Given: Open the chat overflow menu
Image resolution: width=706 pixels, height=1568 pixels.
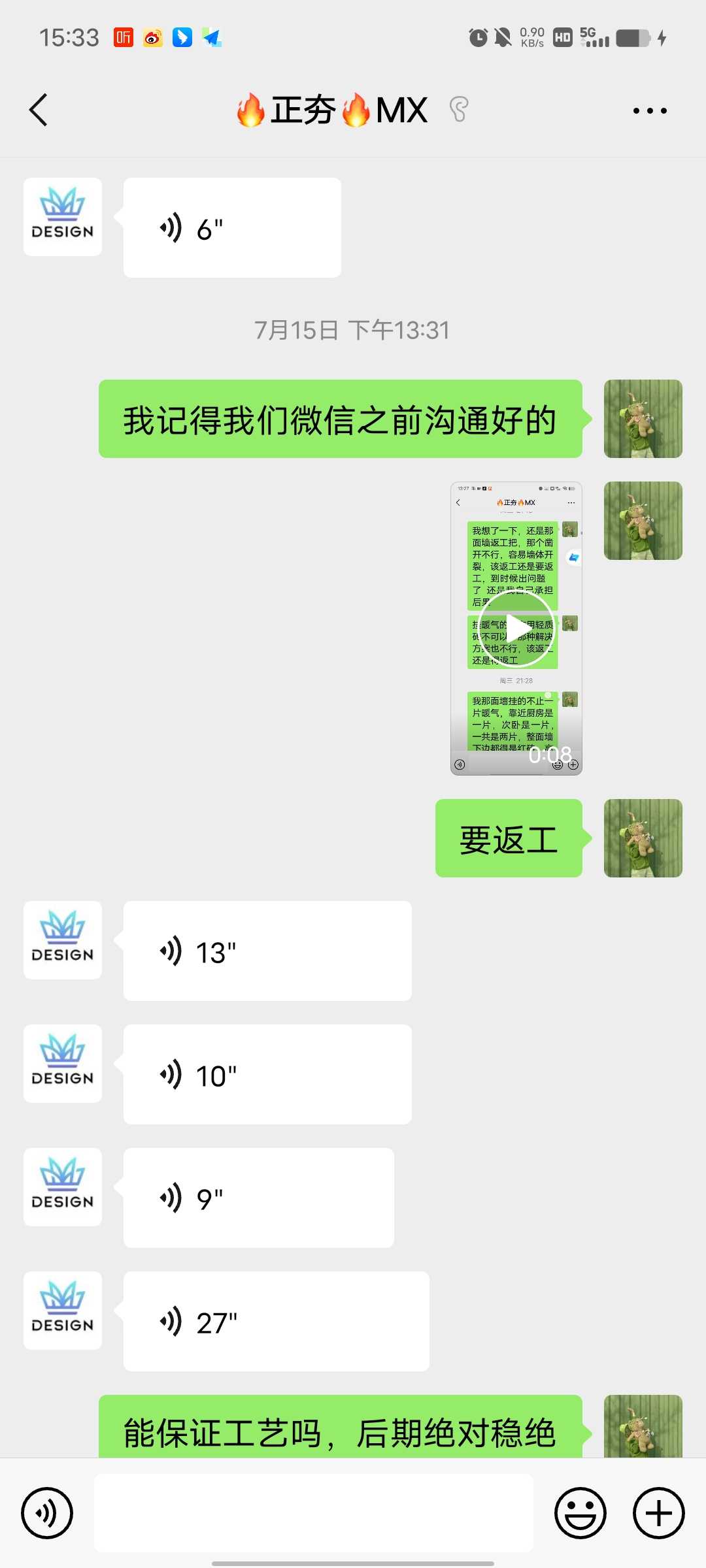Looking at the screenshot, I should tap(650, 110).
